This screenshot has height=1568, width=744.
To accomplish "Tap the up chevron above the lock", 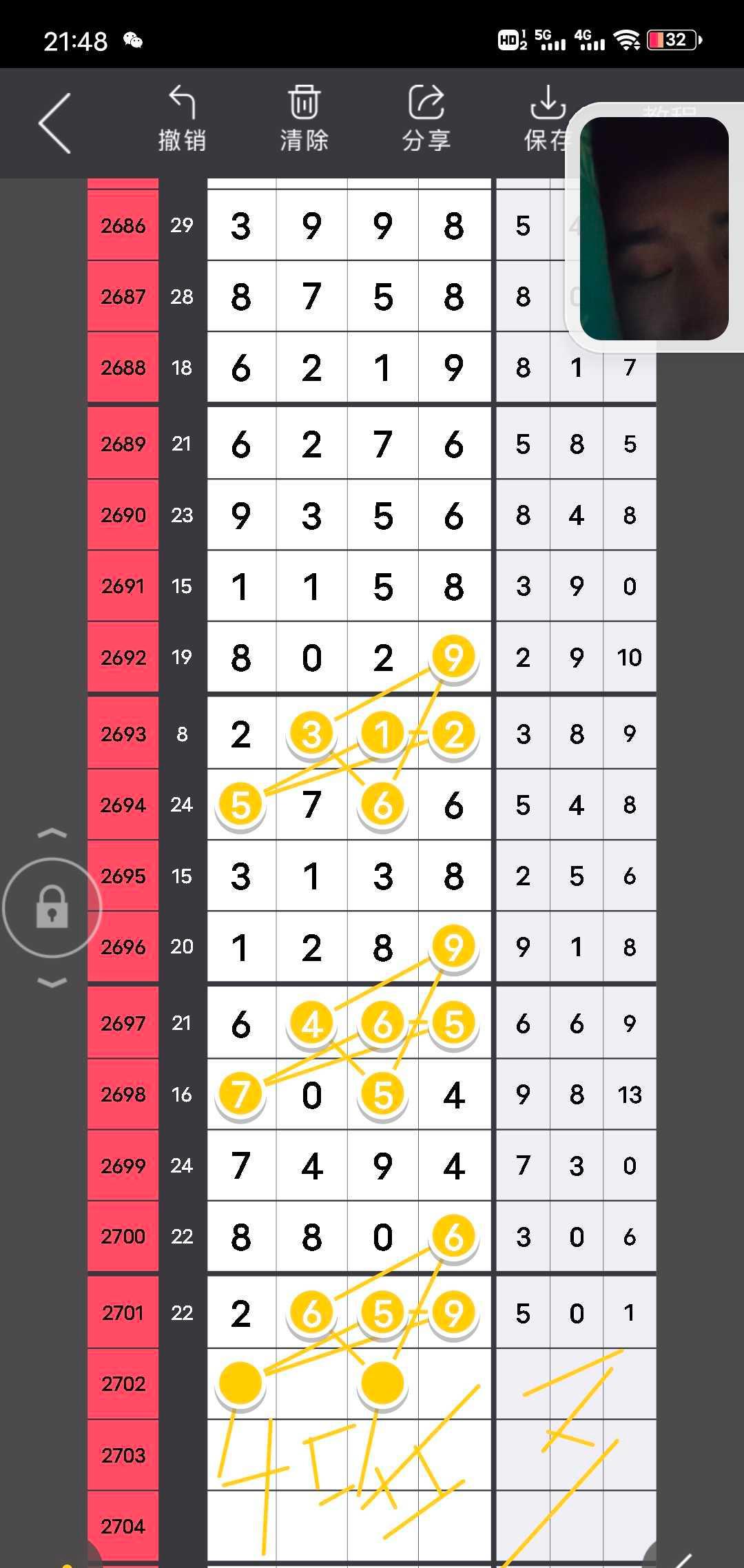I will [52, 834].
